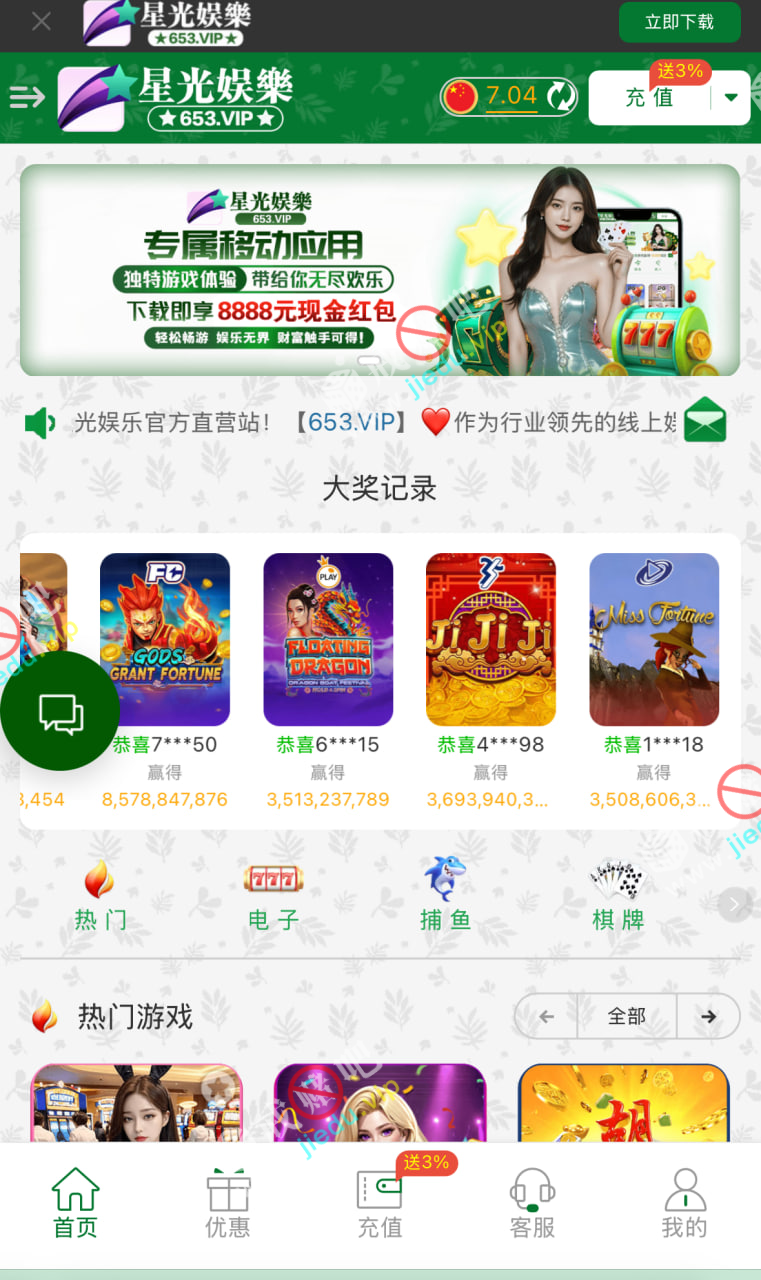This screenshot has width=761, height=1280.
Task: View 全部 hot games
Action: [x=627, y=1017]
